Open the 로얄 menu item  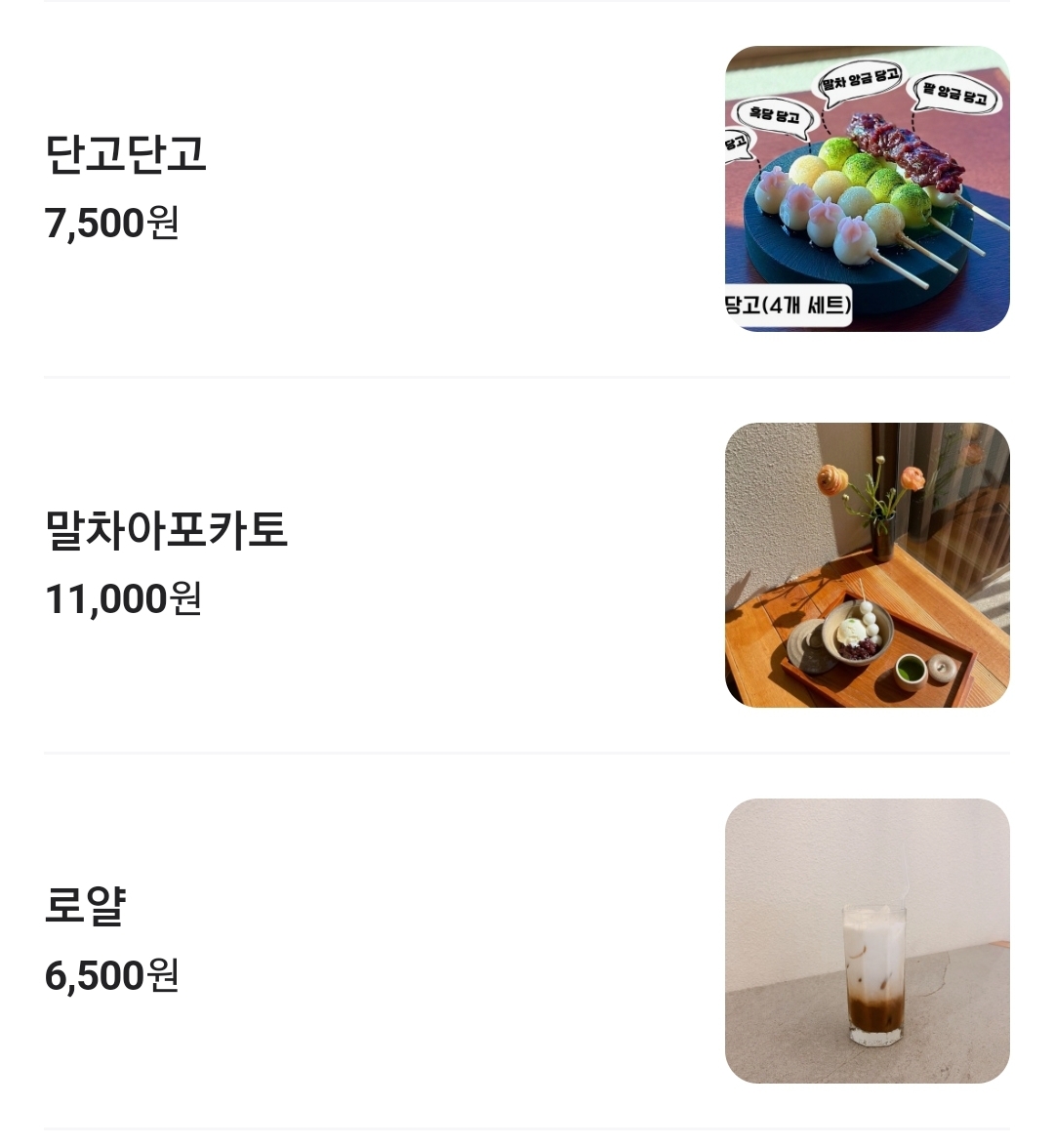[86, 906]
